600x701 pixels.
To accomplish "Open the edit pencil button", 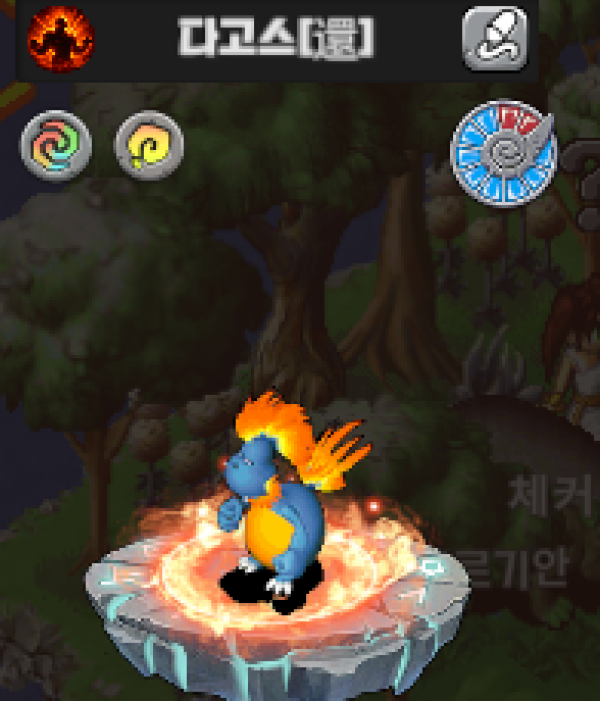I will tap(494, 39).
